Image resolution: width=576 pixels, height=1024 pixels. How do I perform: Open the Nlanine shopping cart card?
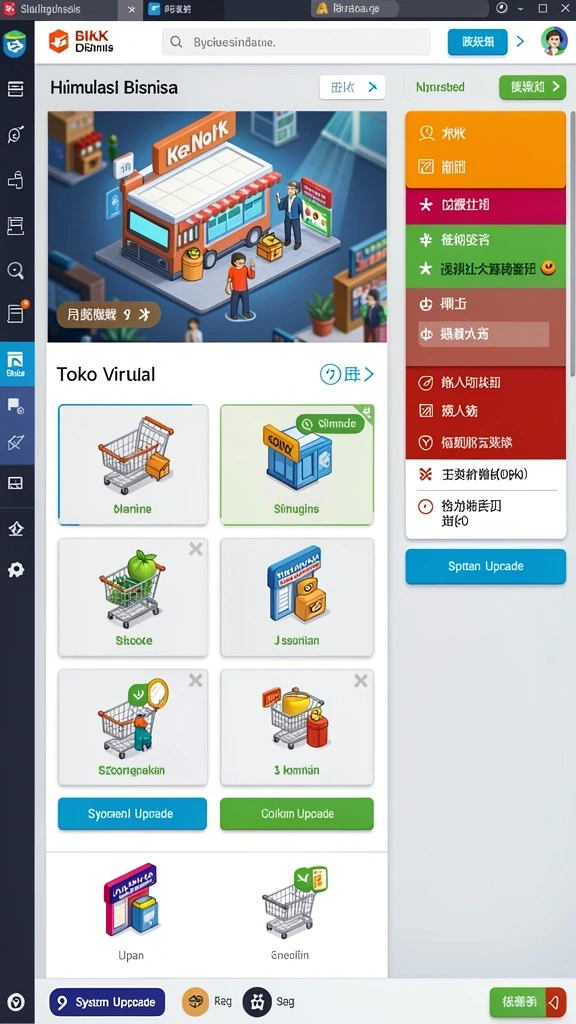(133, 464)
